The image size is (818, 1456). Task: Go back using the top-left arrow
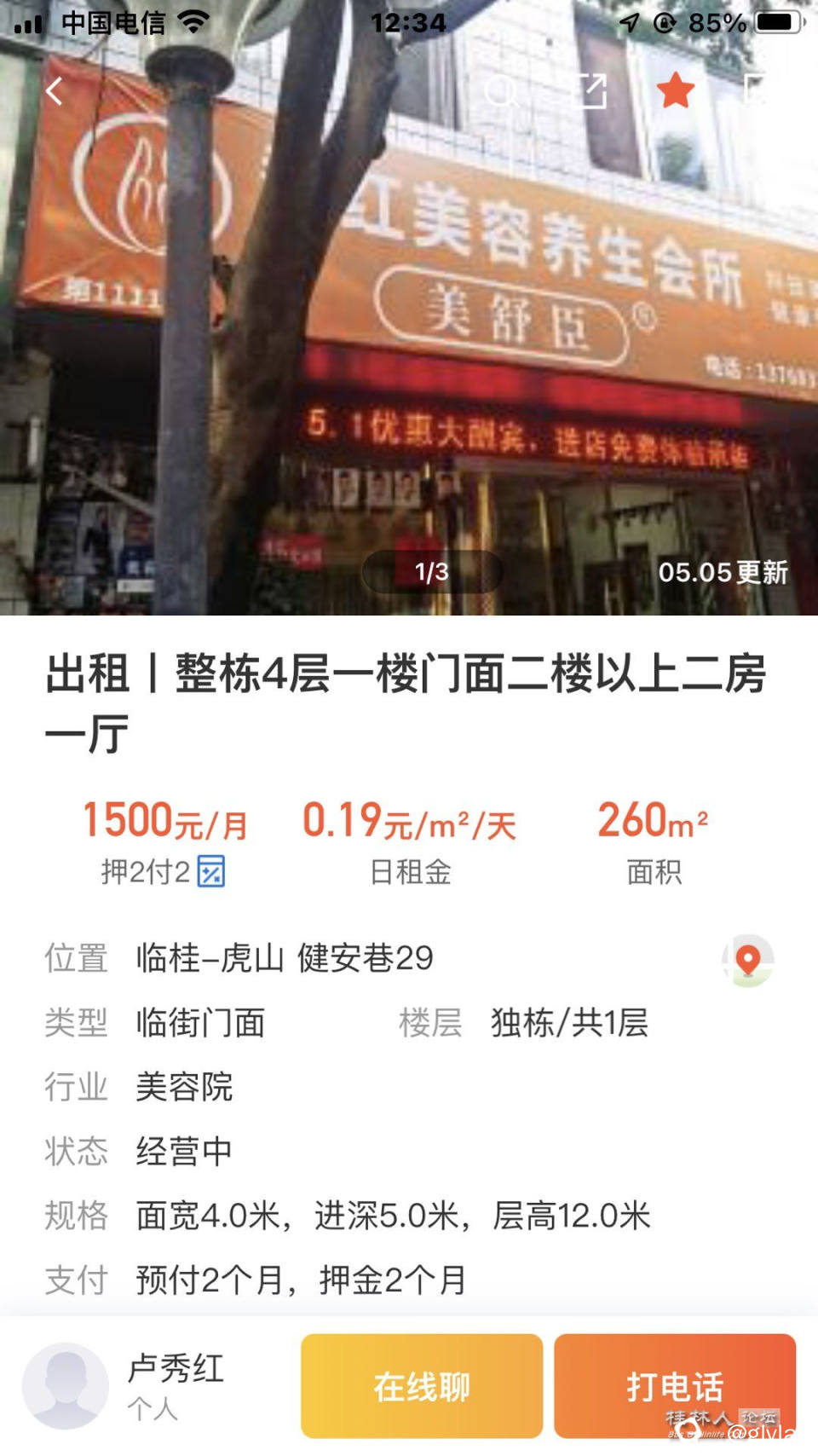tap(55, 91)
